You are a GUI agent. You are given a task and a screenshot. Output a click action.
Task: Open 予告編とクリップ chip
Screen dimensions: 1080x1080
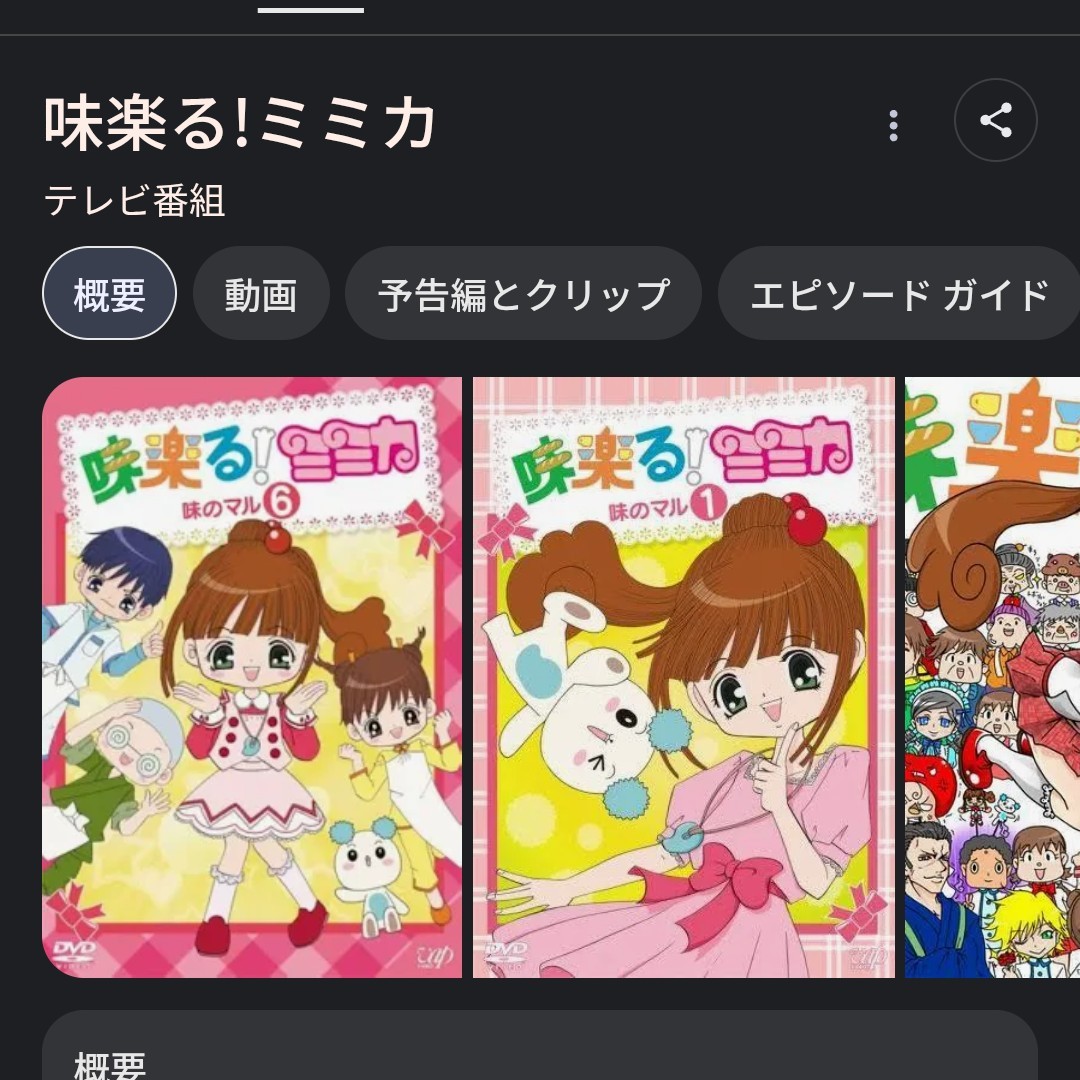coord(523,294)
